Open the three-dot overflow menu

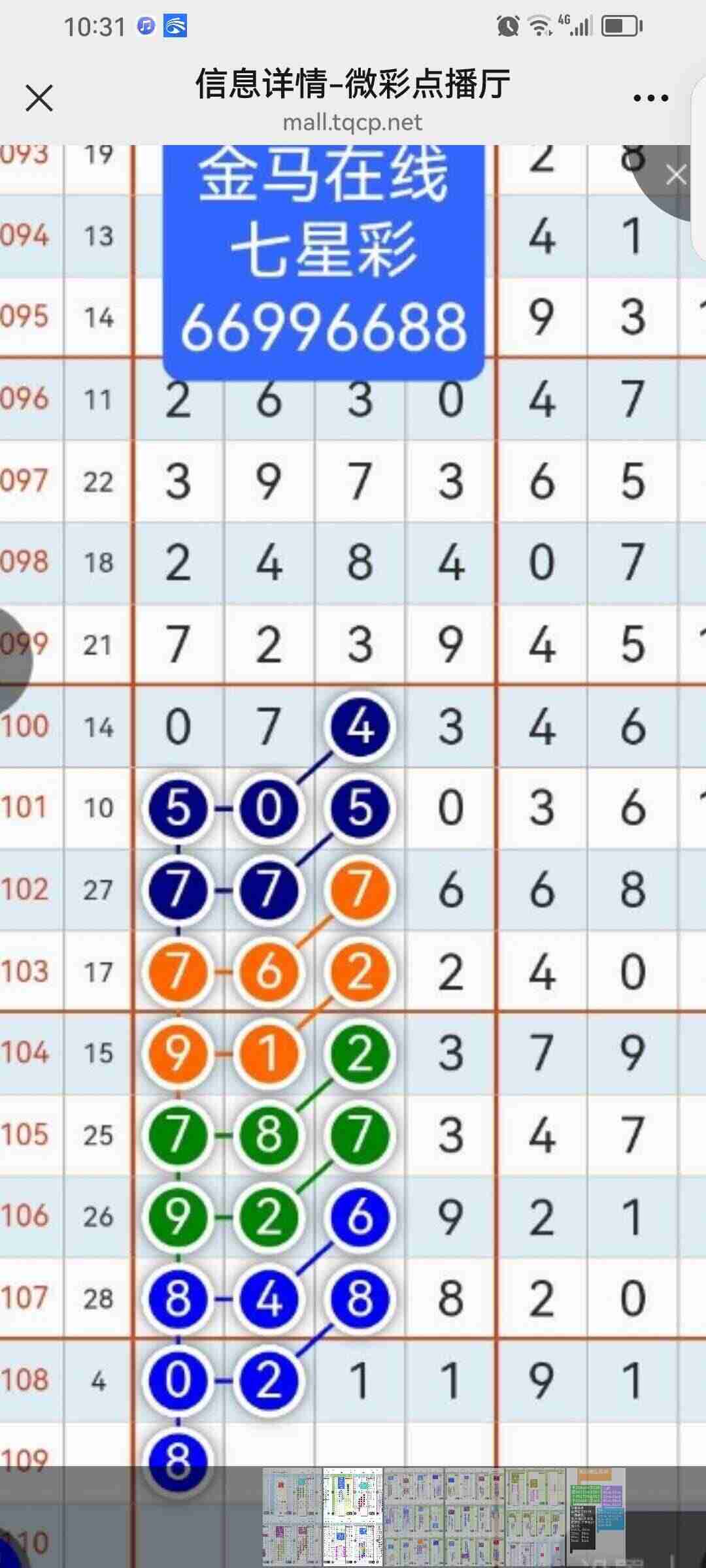[x=650, y=99]
